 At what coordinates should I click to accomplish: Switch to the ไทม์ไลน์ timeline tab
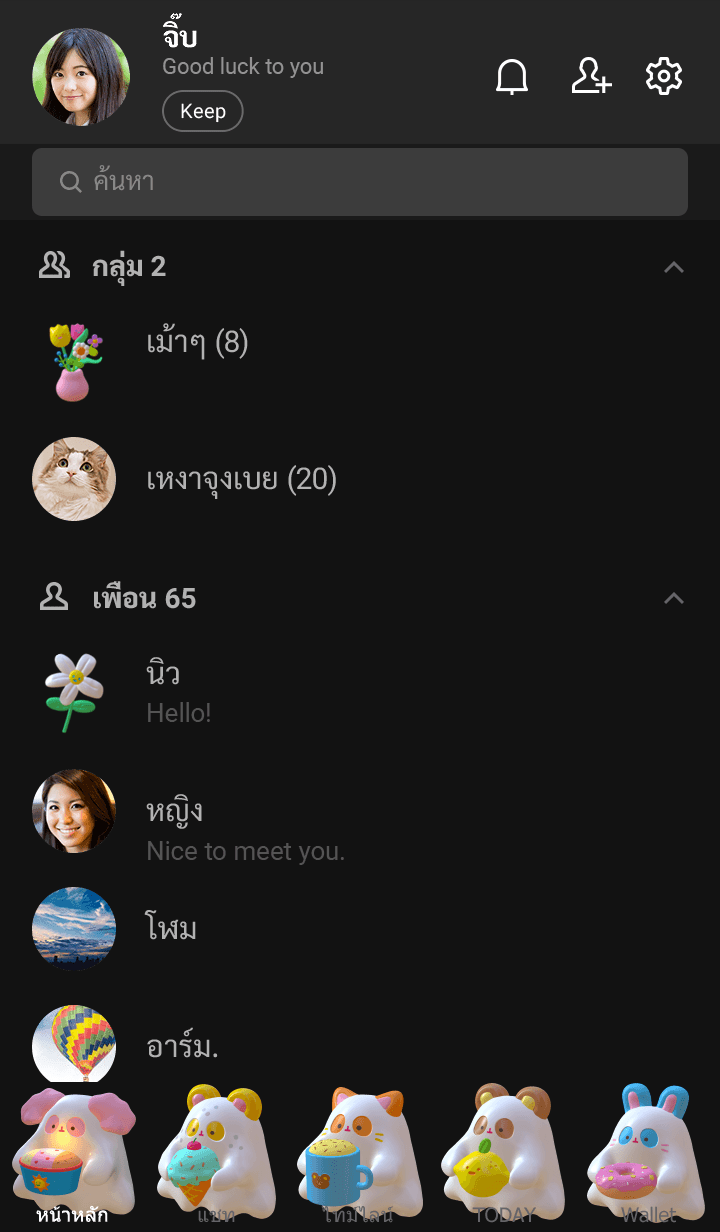tap(360, 1160)
